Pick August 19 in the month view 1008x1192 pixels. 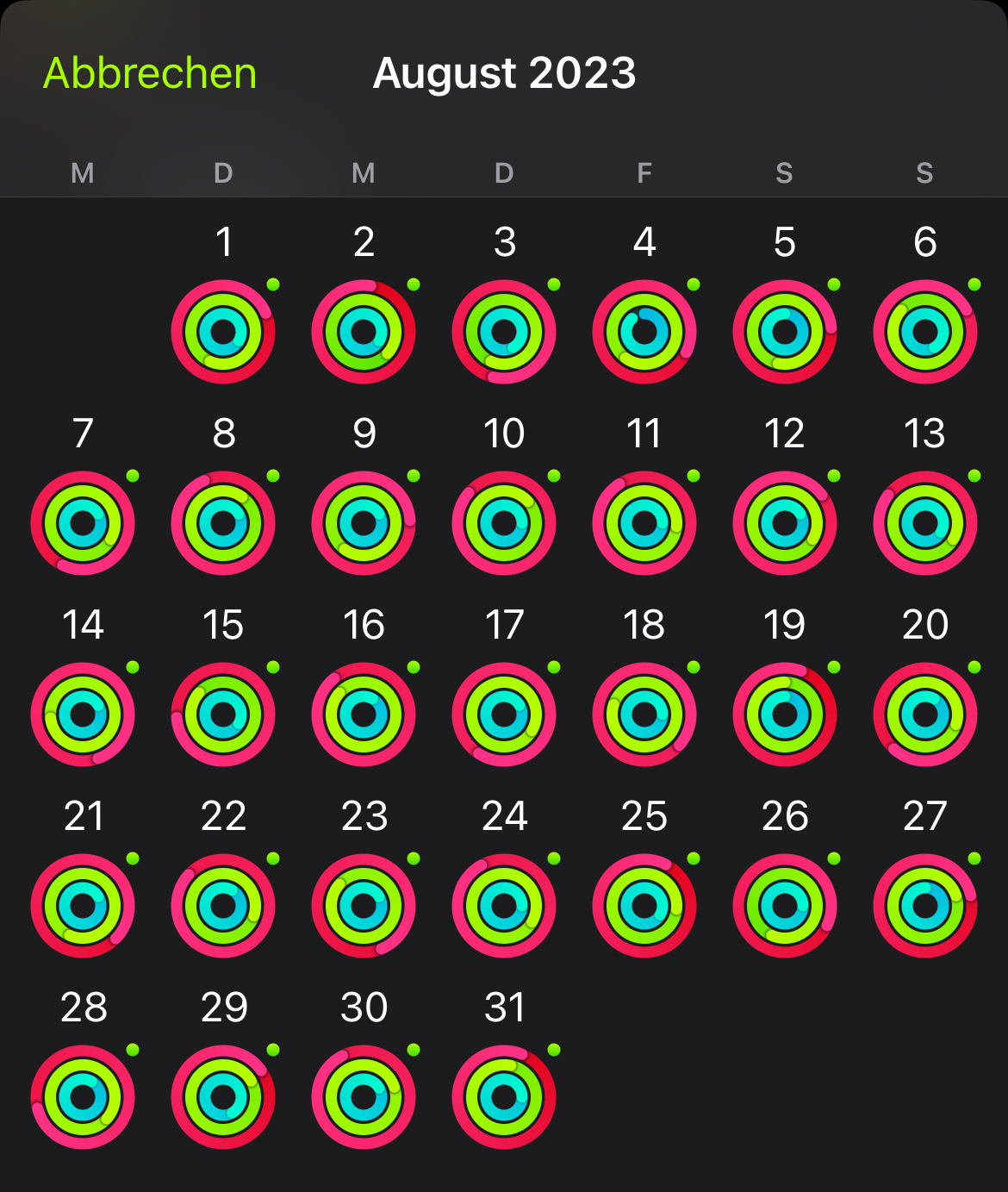(x=785, y=715)
